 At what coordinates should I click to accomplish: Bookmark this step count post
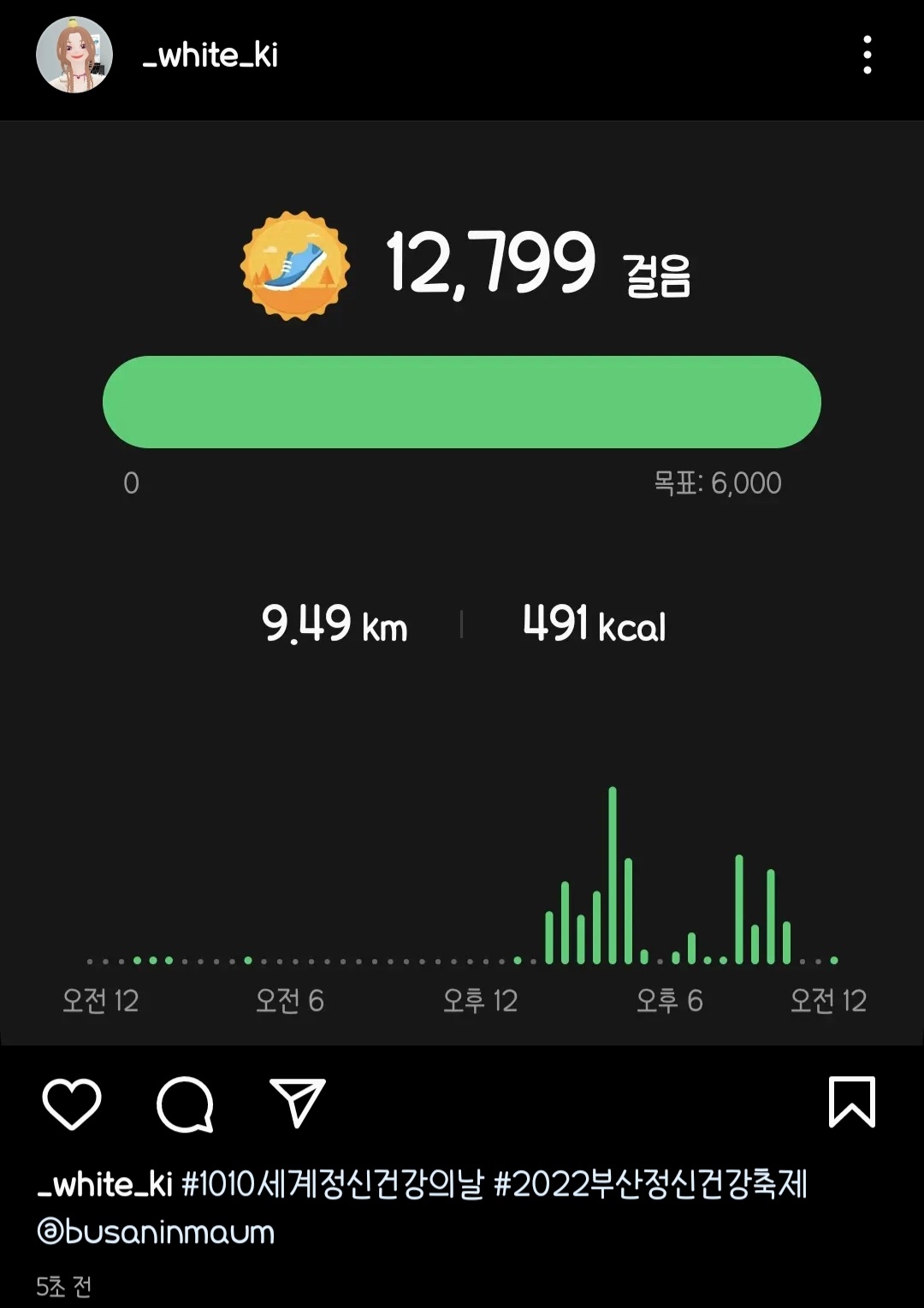pyautogui.click(x=851, y=1102)
